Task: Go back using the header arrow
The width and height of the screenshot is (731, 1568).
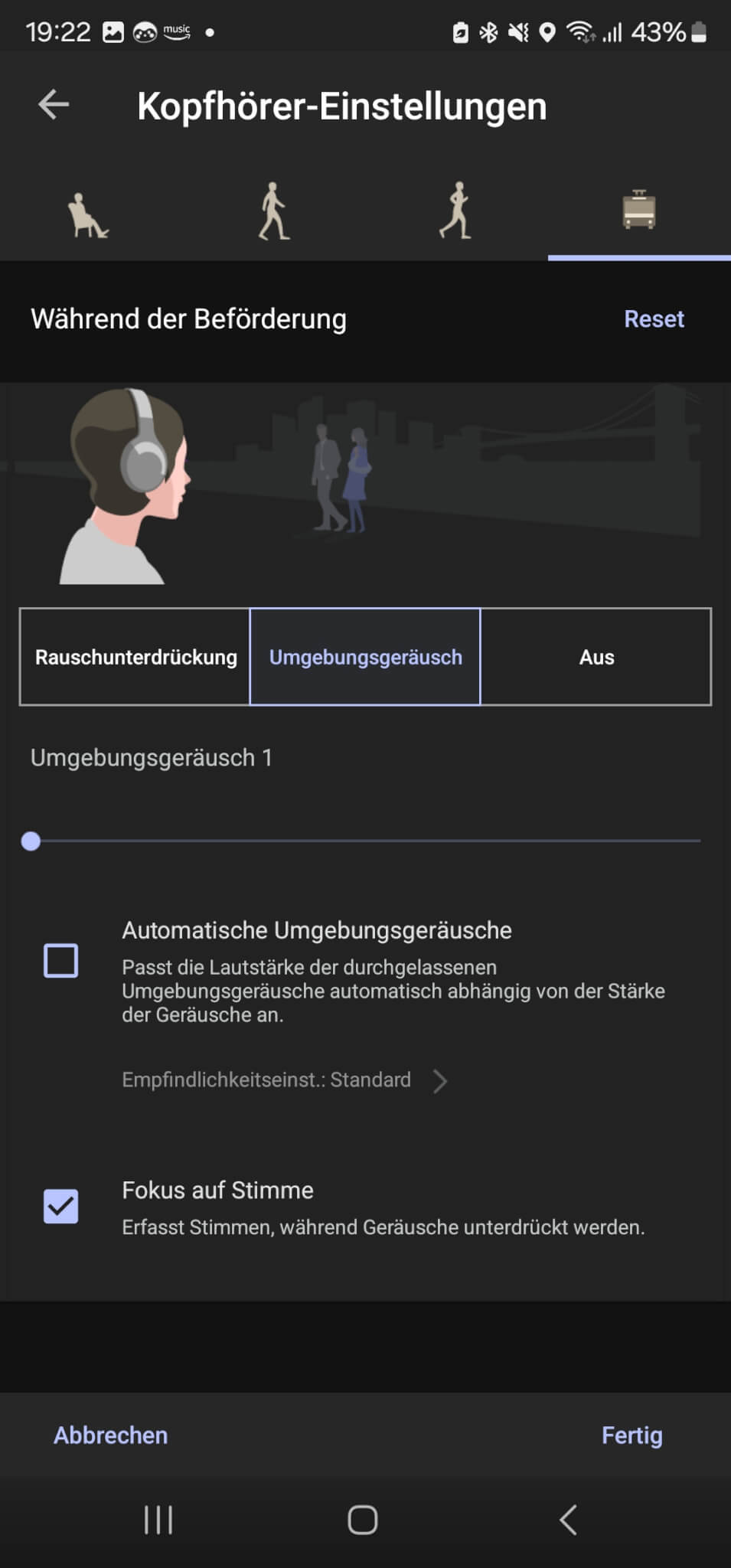Action: (x=54, y=105)
